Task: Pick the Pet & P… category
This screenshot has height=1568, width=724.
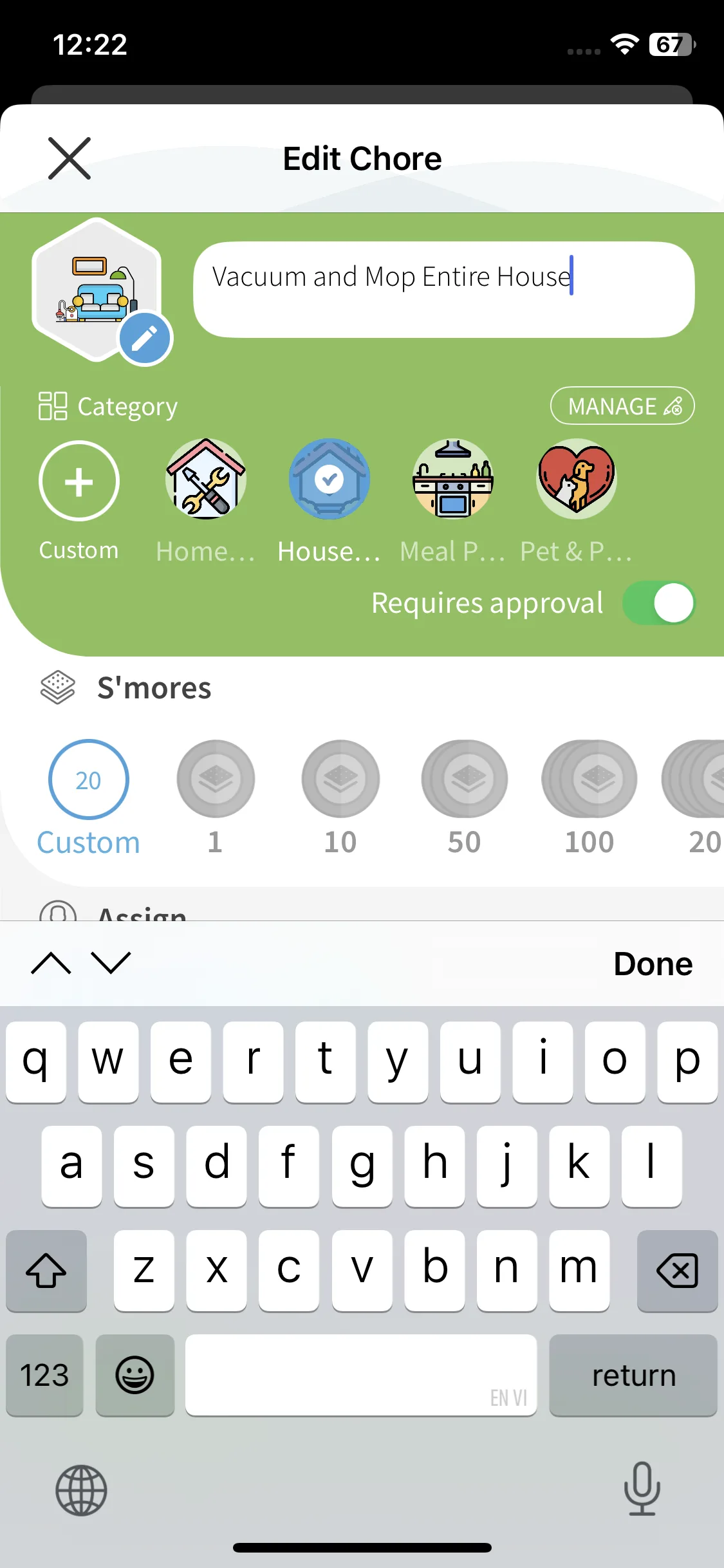Action: point(577,480)
